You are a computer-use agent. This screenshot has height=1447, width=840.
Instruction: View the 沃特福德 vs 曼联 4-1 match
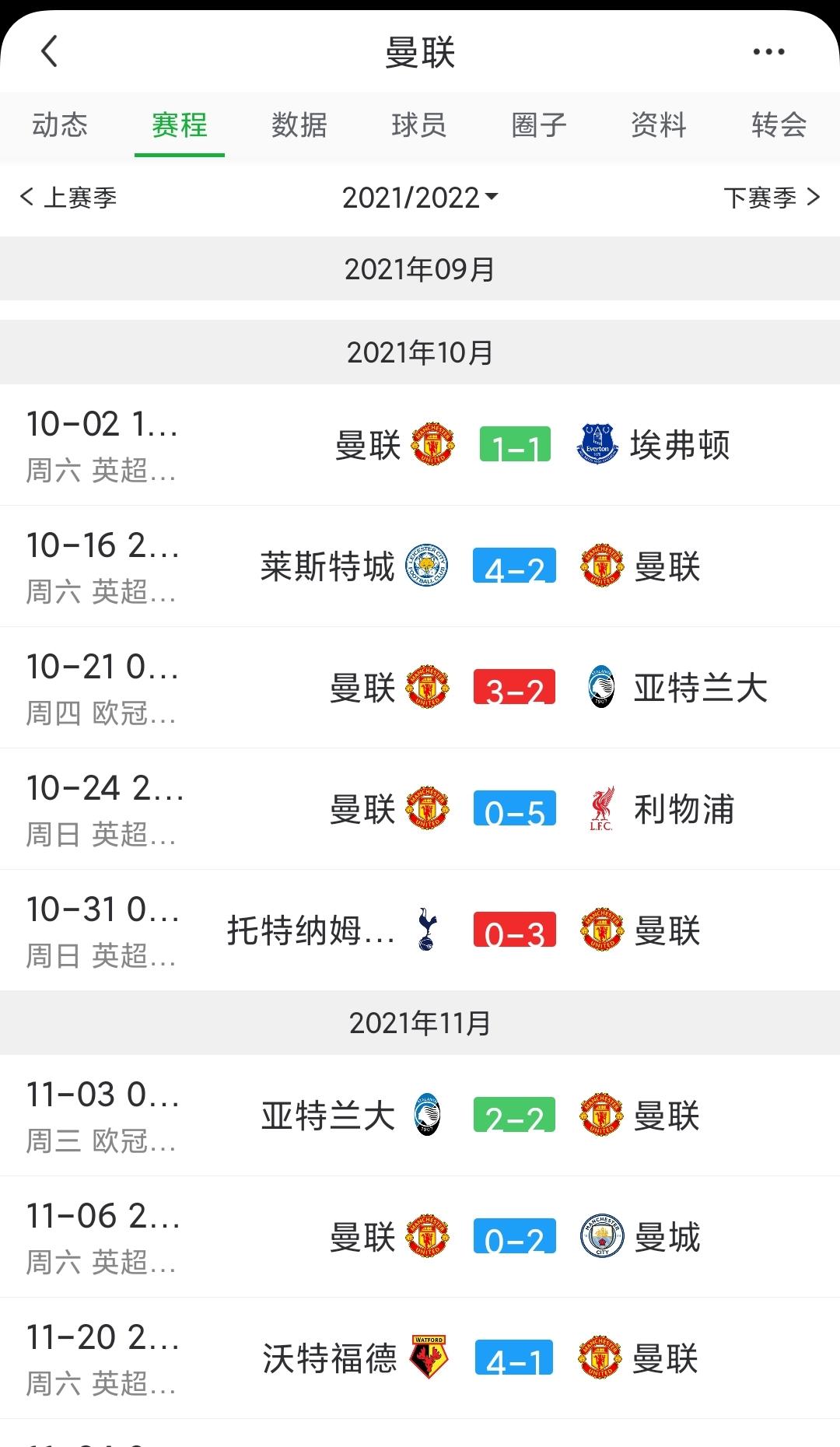pyautogui.click(x=420, y=1358)
